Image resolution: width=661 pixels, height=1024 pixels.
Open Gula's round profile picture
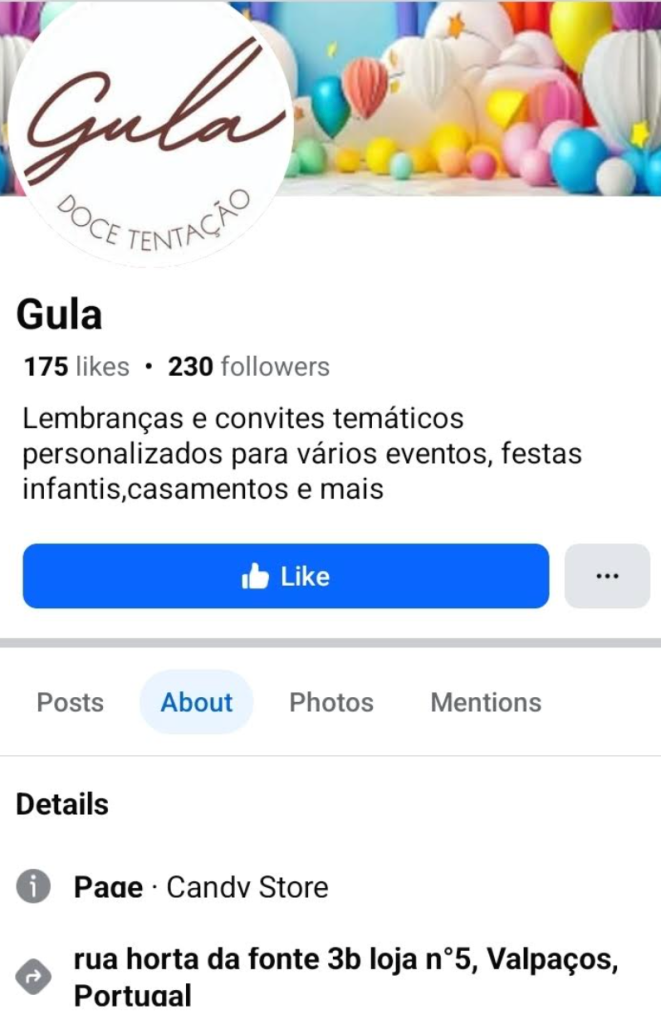click(x=150, y=130)
